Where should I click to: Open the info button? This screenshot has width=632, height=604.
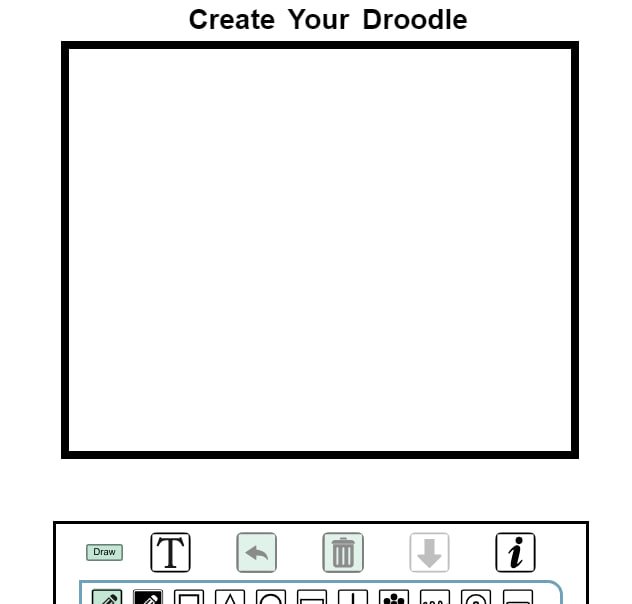(515, 552)
